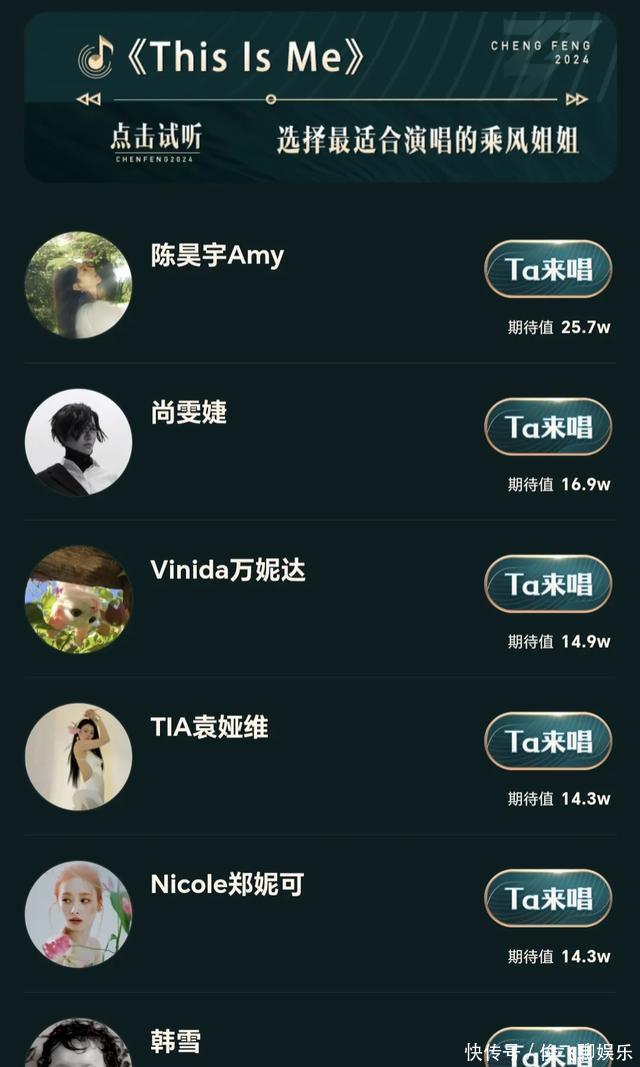Tap Ta来唱 beside Nicole郑妮可
Viewport: 640px width, 1067px height.
pos(548,898)
